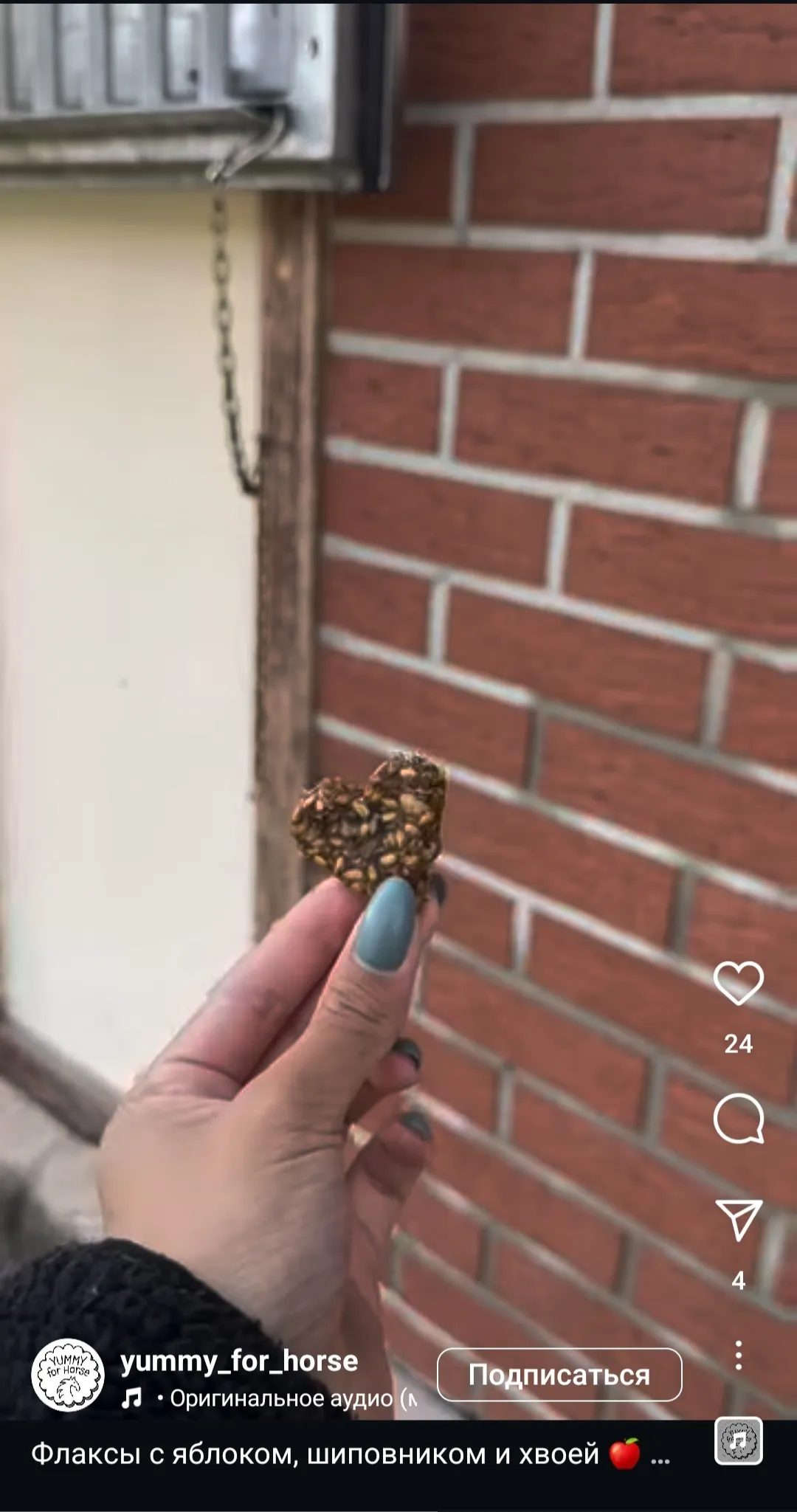Tap the Подписаться follow button
Image resolution: width=797 pixels, height=1512 pixels.
tap(559, 1375)
